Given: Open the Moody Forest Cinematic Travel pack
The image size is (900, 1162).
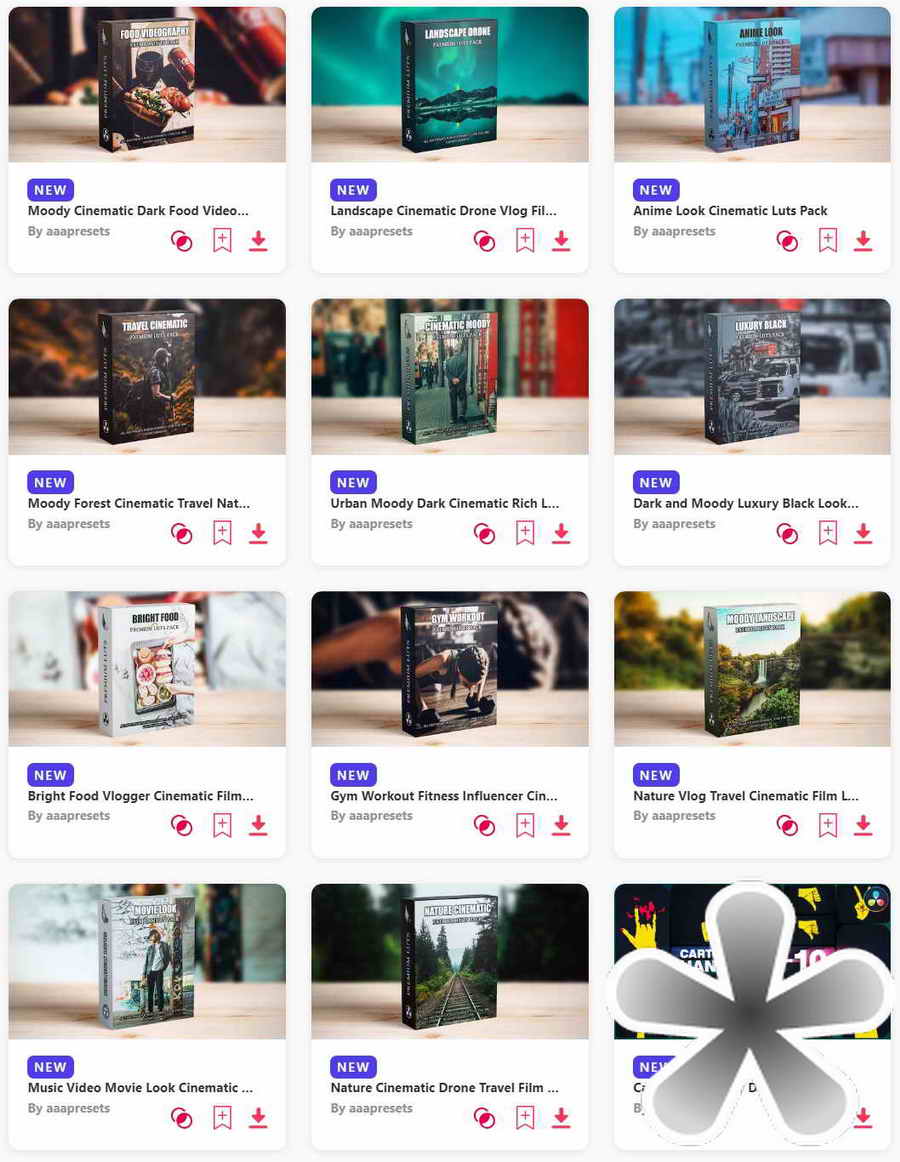Looking at the screenshot, I should [x=139, y=504].
